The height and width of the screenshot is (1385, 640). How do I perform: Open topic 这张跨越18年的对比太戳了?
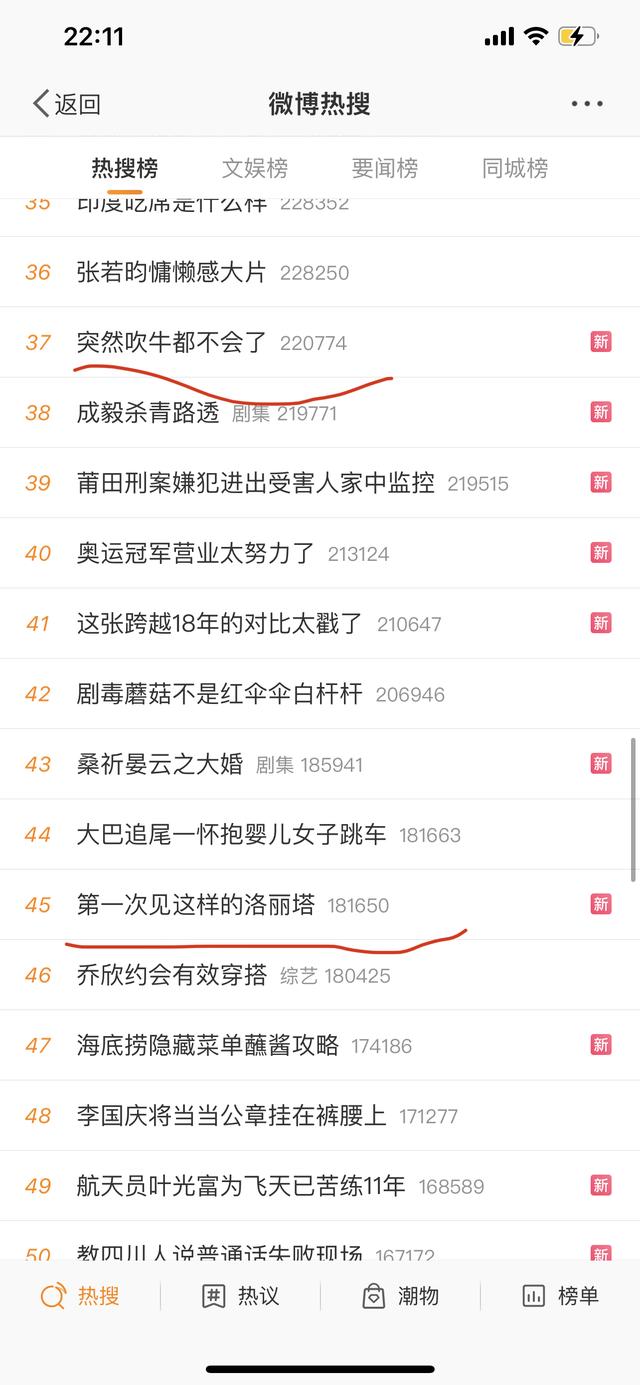tap(219, 624)
